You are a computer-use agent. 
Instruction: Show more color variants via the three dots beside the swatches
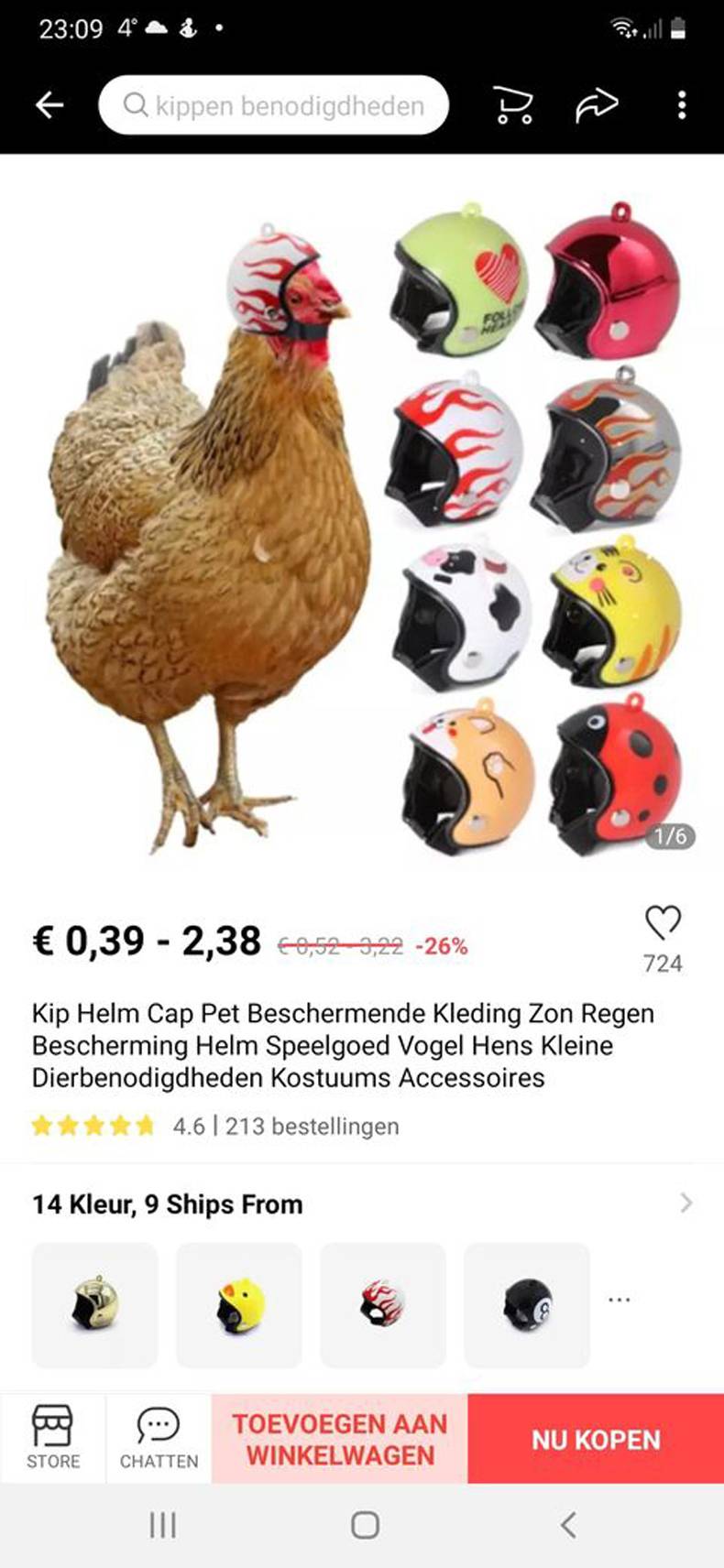(620, 1299)
